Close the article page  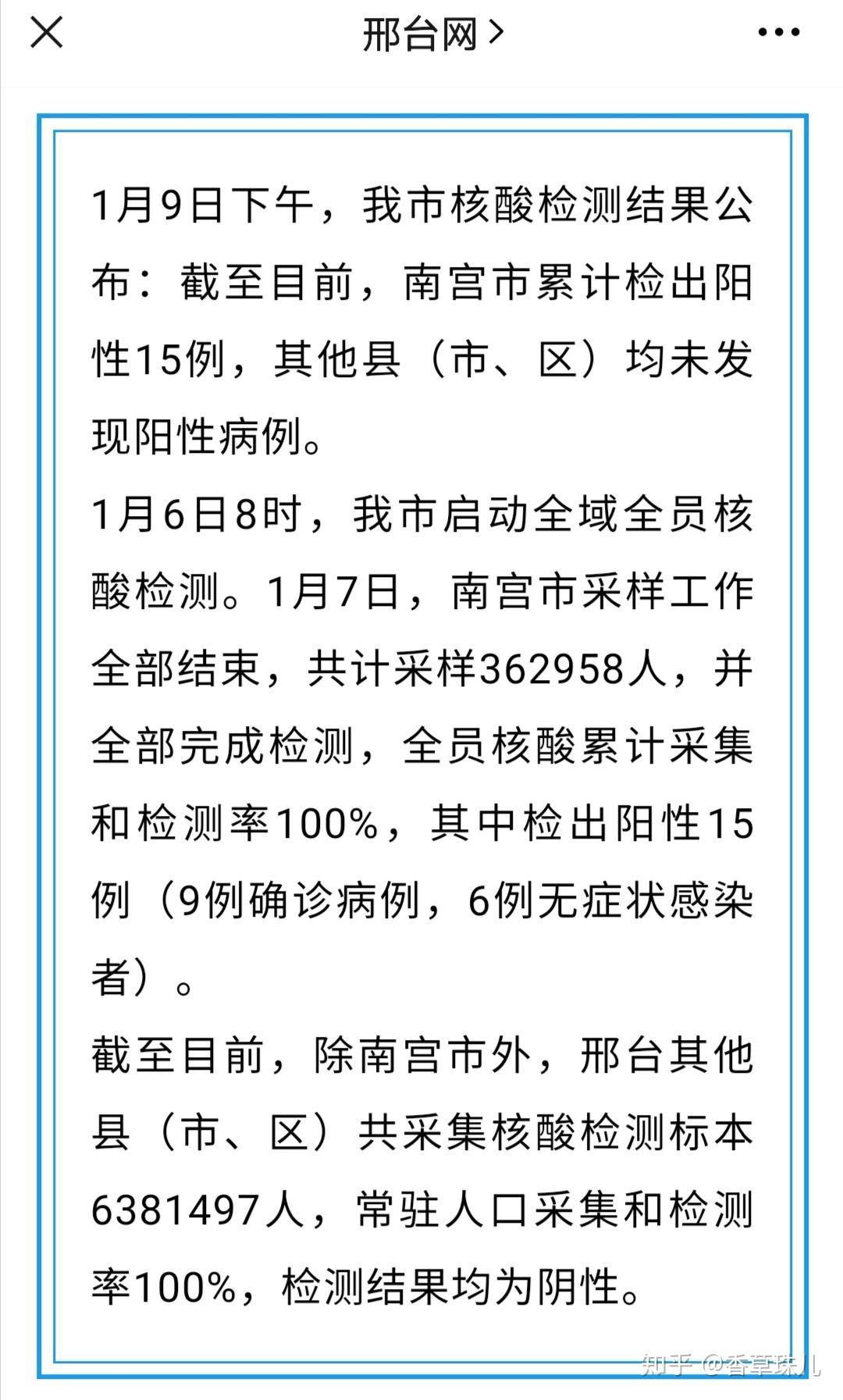pos(46,33)
